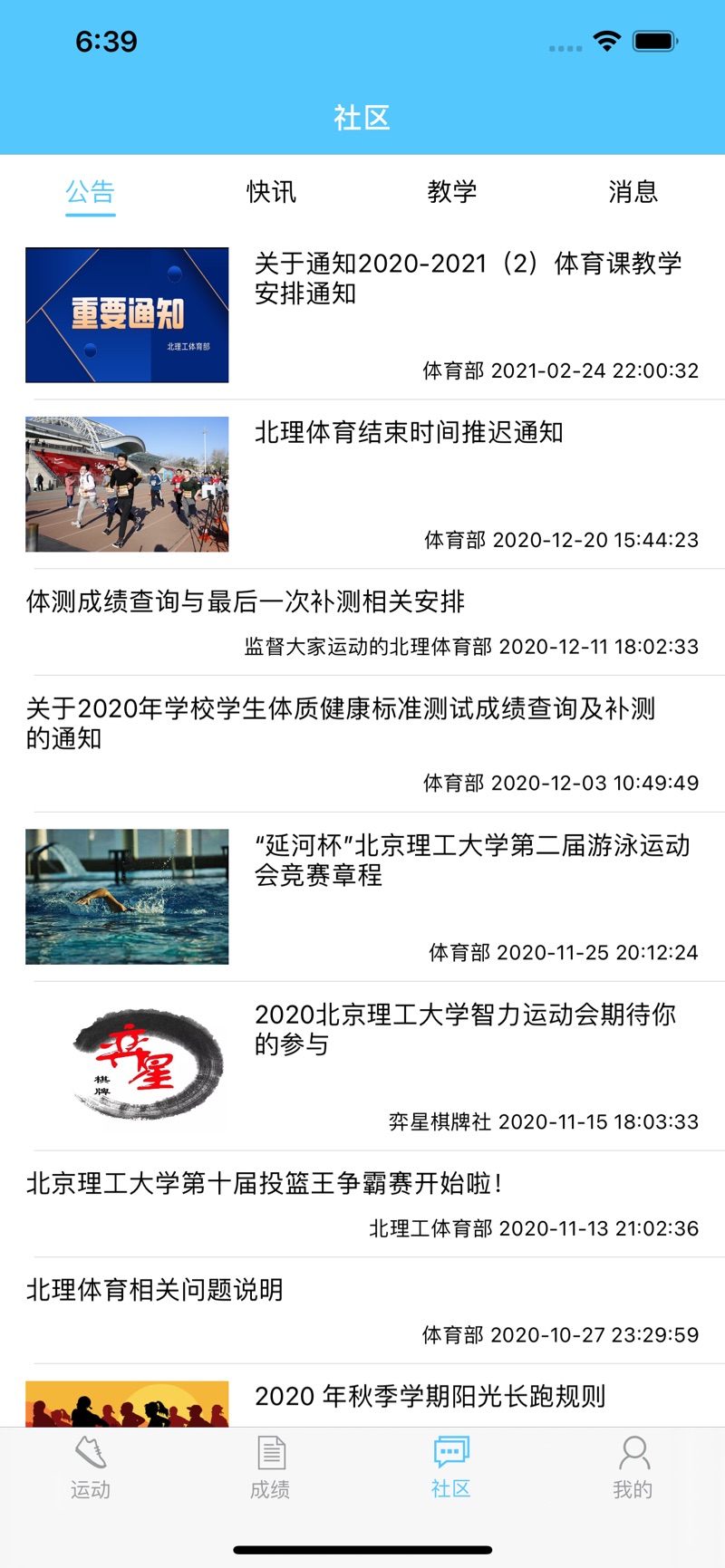The width and height of the screenshot is (725, 1568).
Task: Select the 社区 bottom tab
Action: [x=450, y=1467]
